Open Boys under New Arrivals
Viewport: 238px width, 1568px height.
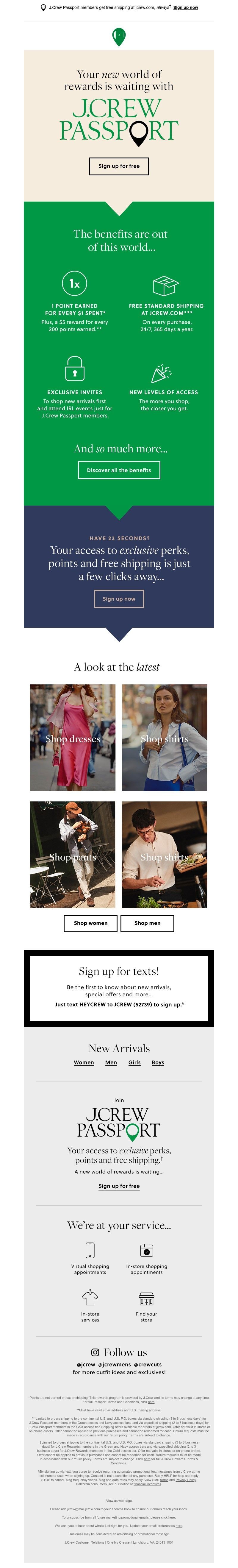158,1063
